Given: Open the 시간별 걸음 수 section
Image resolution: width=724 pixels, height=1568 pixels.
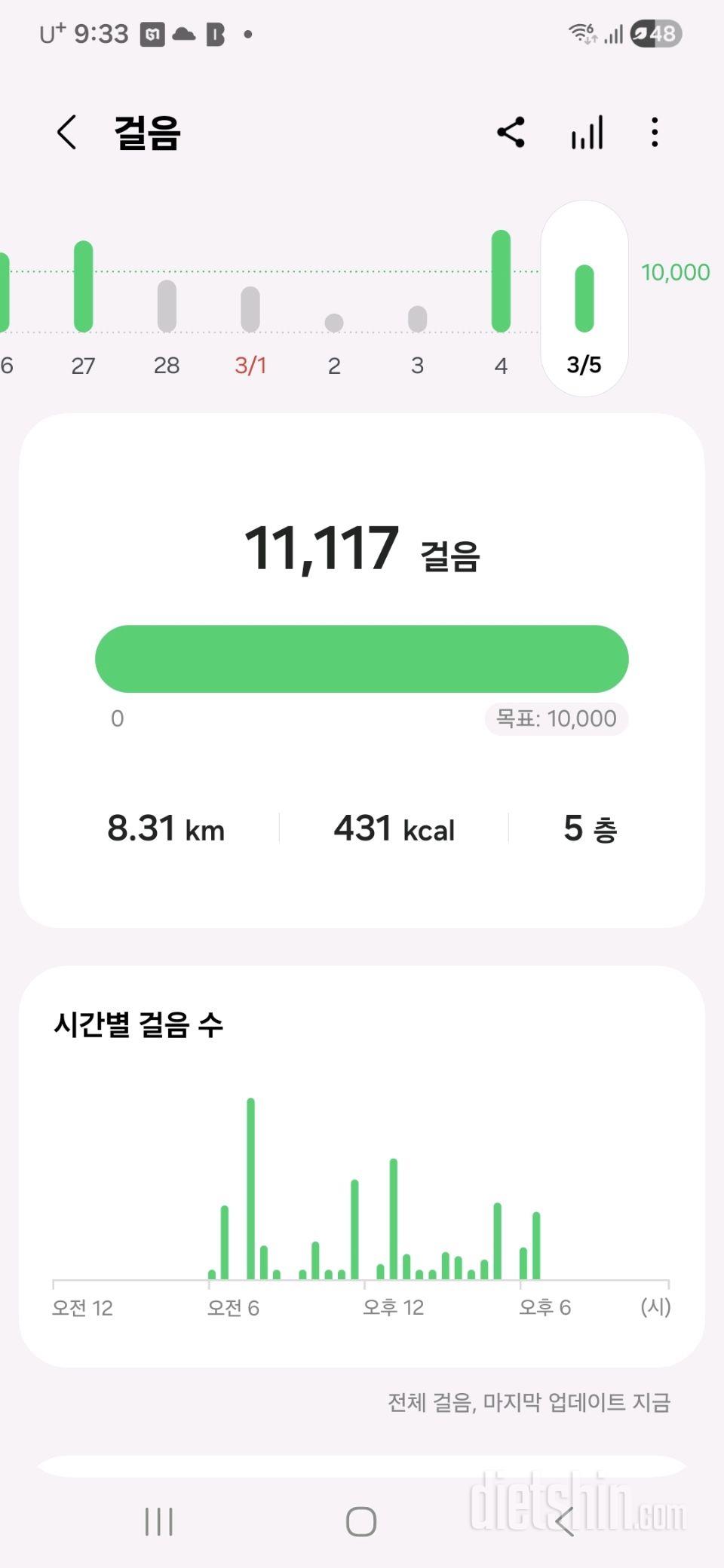Looking at the screenshot, I should coord(140,1024).
